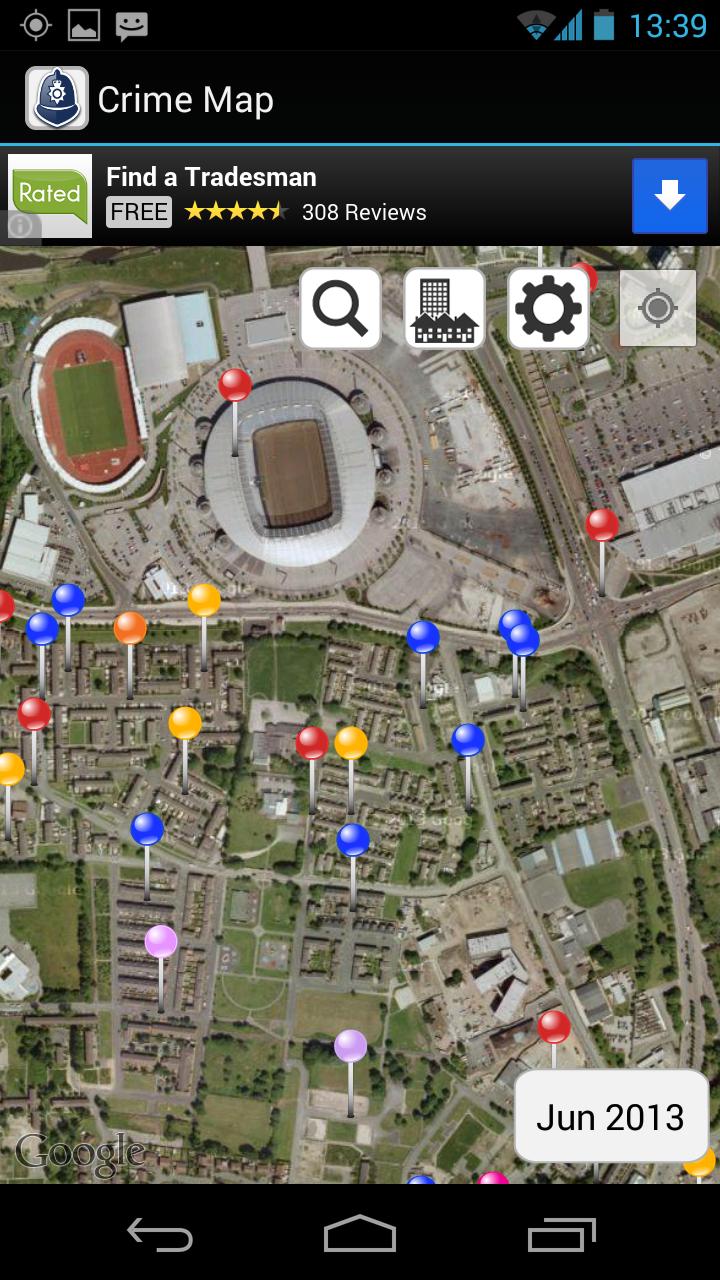The height and width of the screenshot is (1280, 720).
Task: Download the Find a Tradesman ad app
Action: coord(669,196)
